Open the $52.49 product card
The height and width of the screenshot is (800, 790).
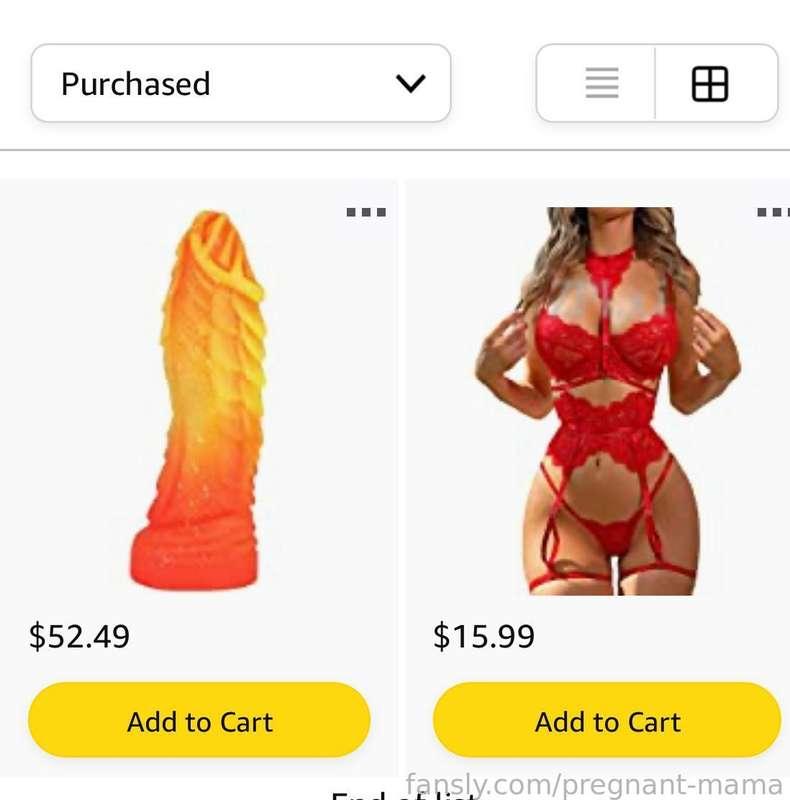(200, 400)
